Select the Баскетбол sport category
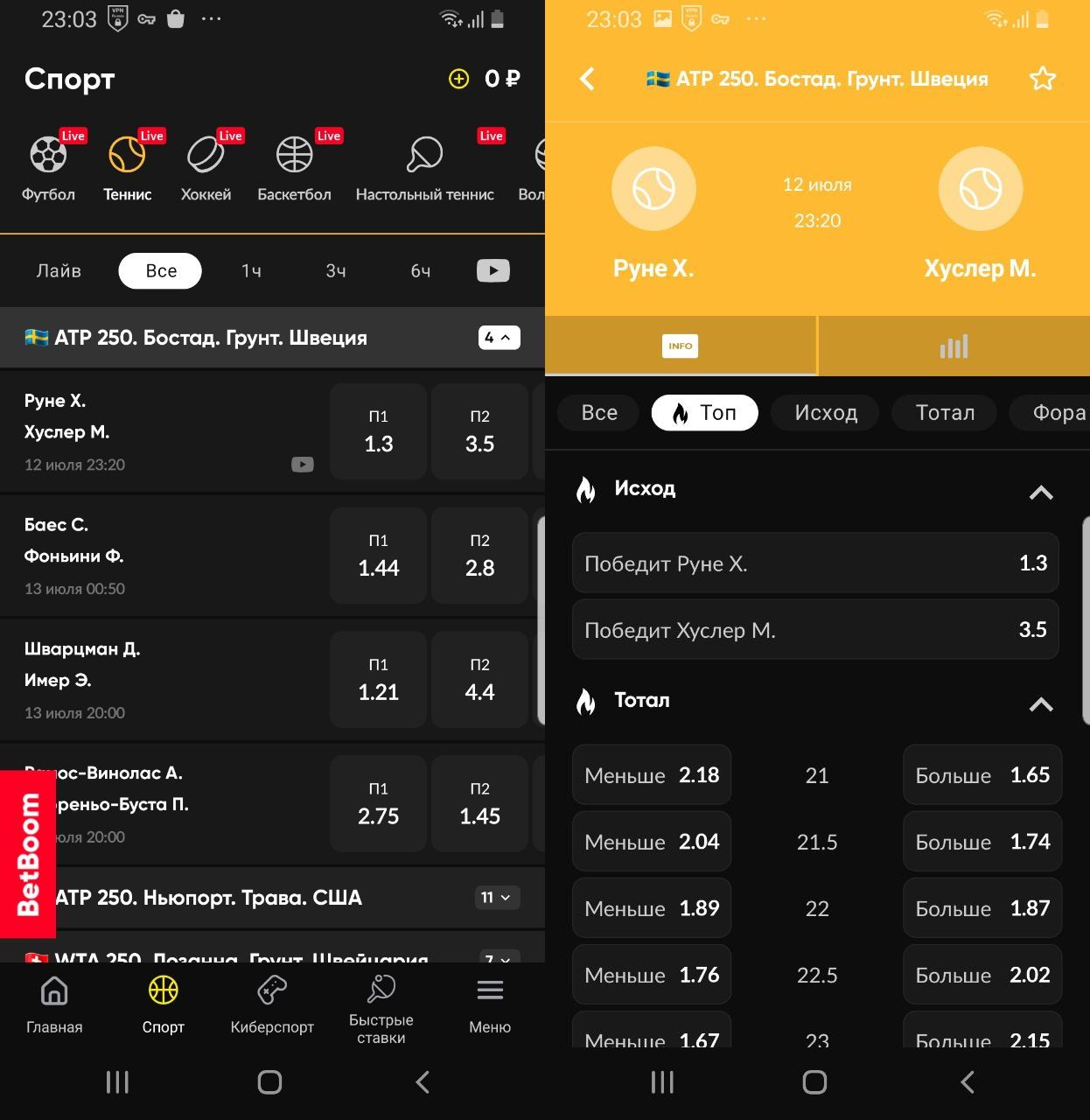 294,168
